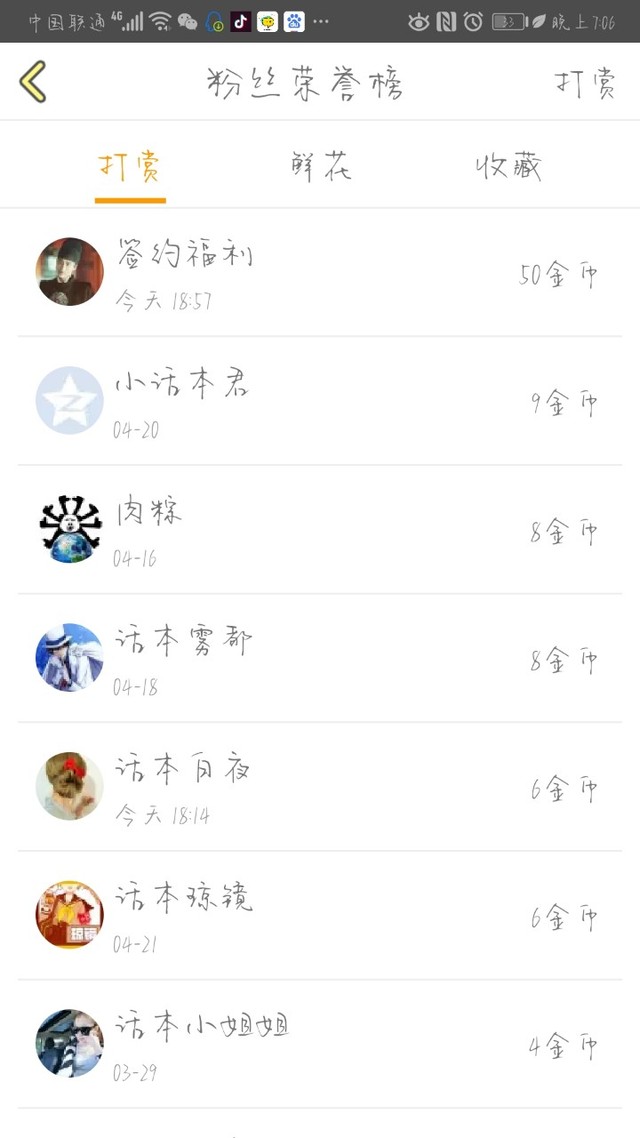Tap 打赏 button in the top right
Viewport: 640px width, 1138px height.
(586, 83)
